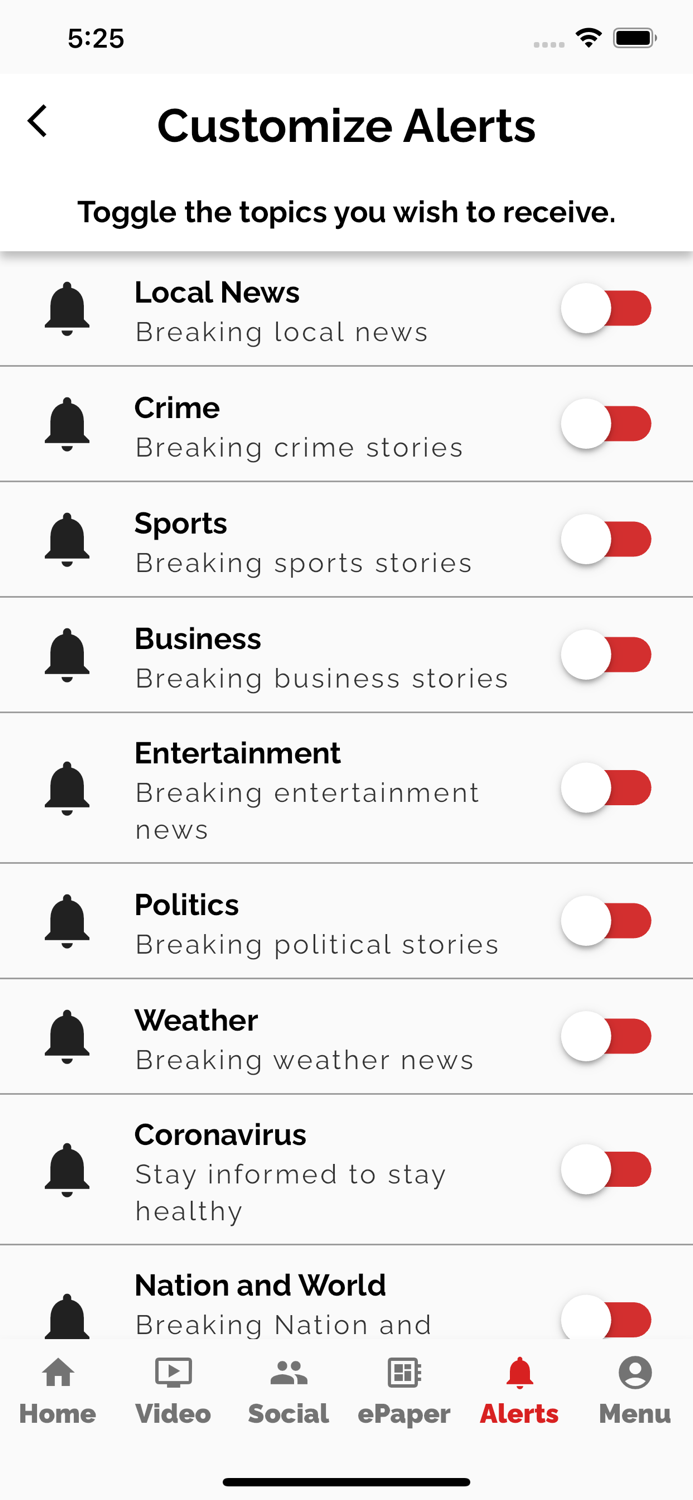Toggle Local News alerts
This screenshot has height=1500, width=693.
[606, 309]
